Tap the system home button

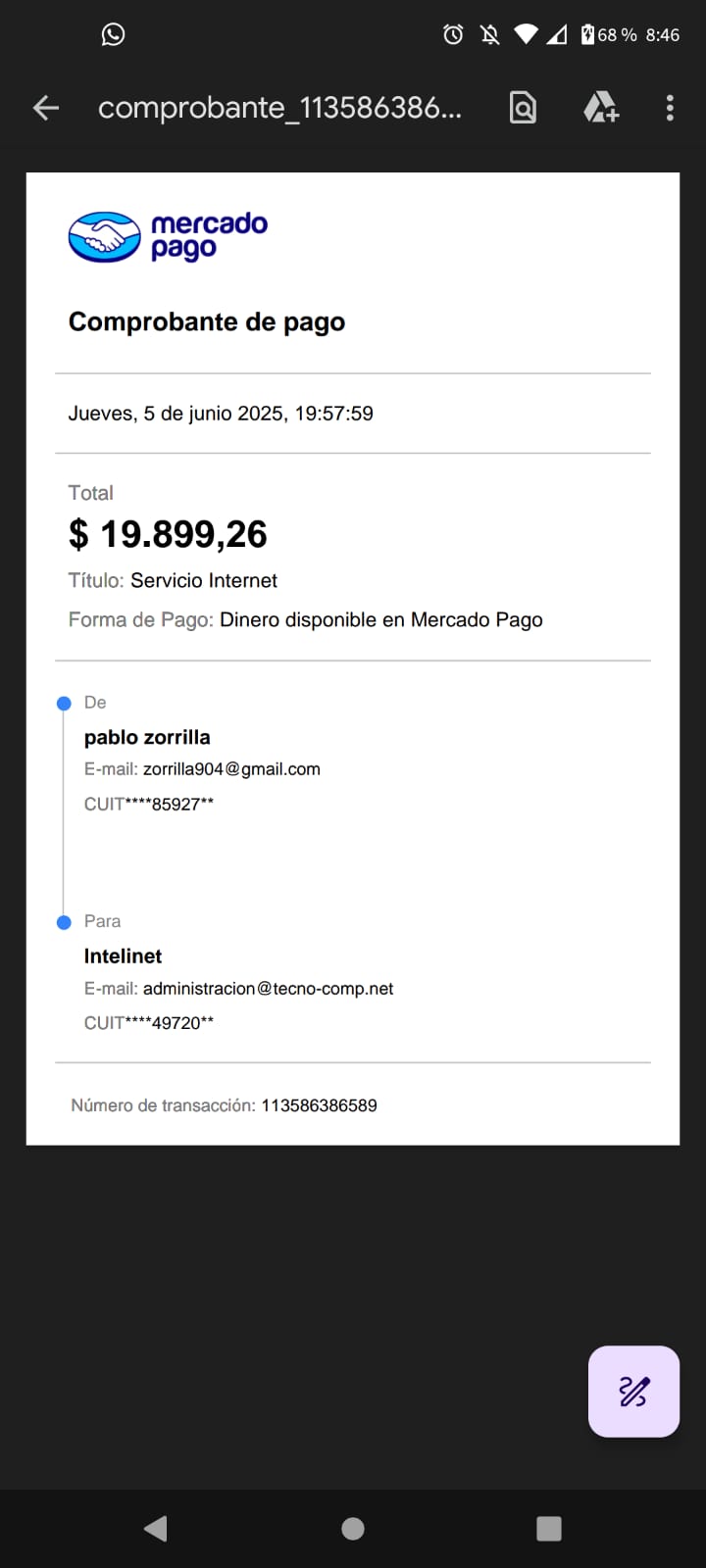353,1529
